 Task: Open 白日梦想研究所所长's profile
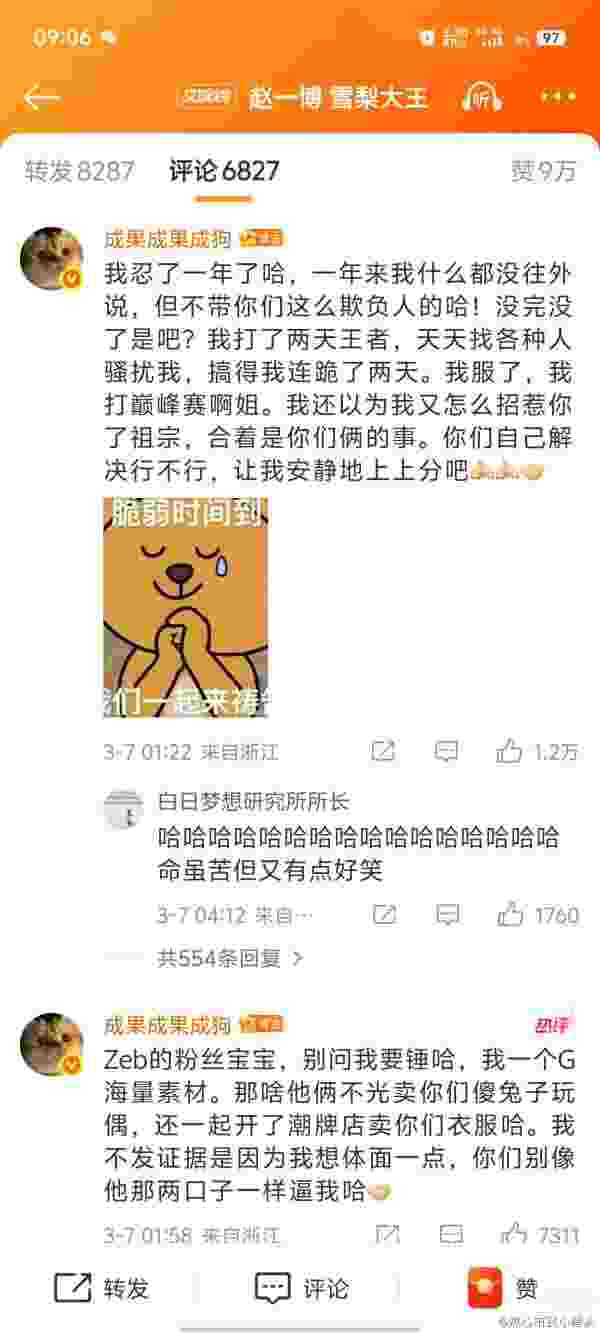(254, 802)
